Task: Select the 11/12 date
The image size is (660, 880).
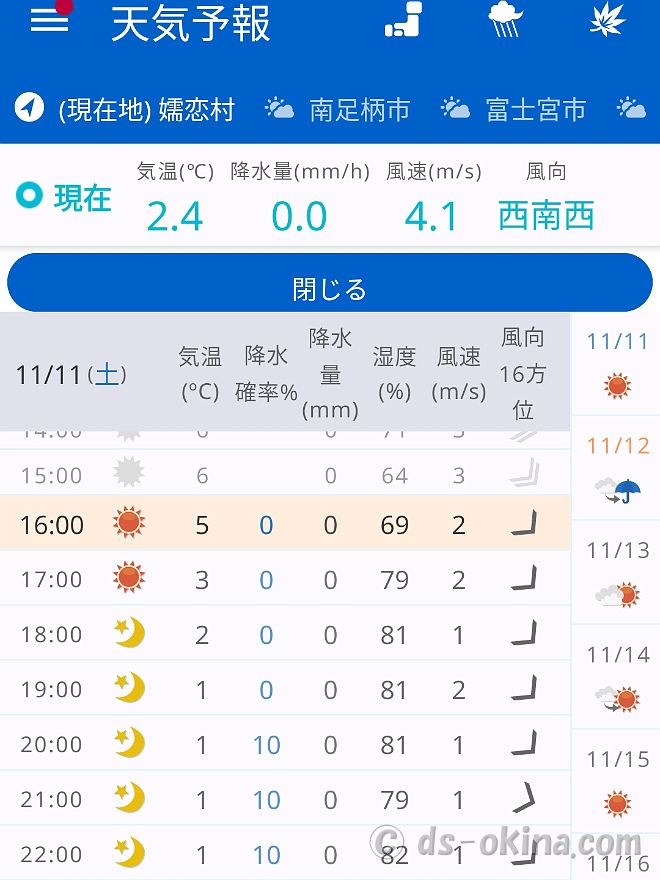Action: [x=617, y=467]
